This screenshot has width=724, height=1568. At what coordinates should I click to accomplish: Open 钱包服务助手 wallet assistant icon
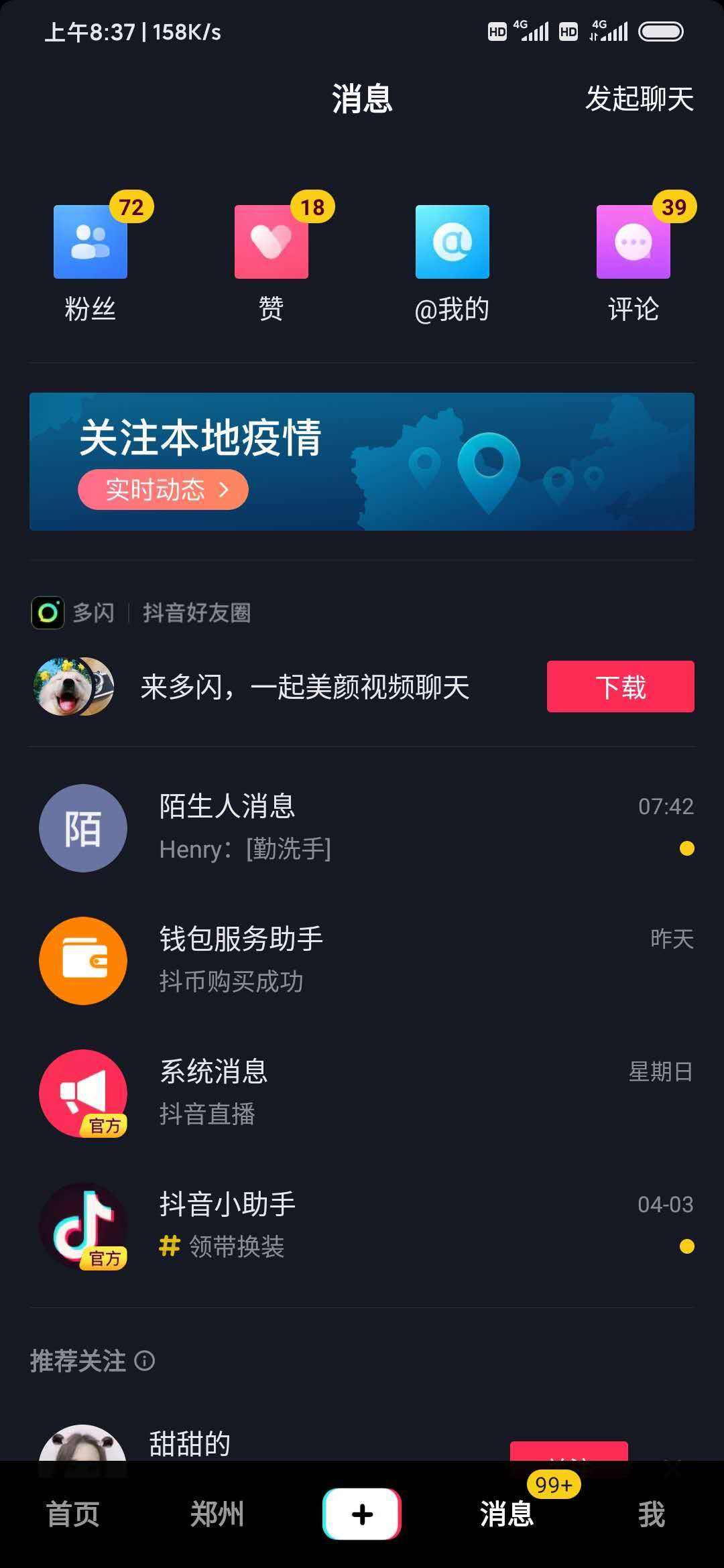click(x=82, y=961)
